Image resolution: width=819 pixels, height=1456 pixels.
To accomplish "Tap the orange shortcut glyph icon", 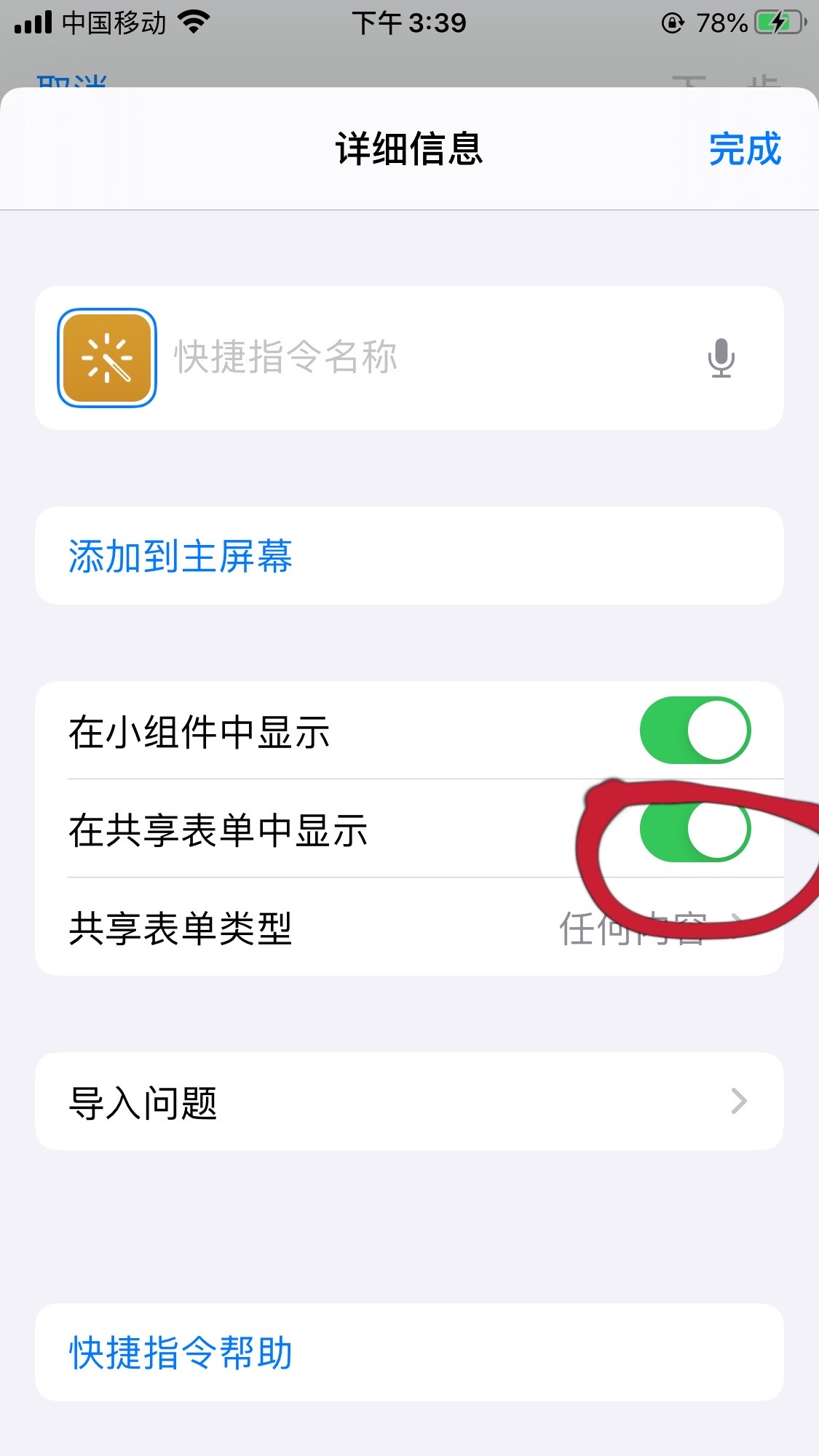I will 106,357.
